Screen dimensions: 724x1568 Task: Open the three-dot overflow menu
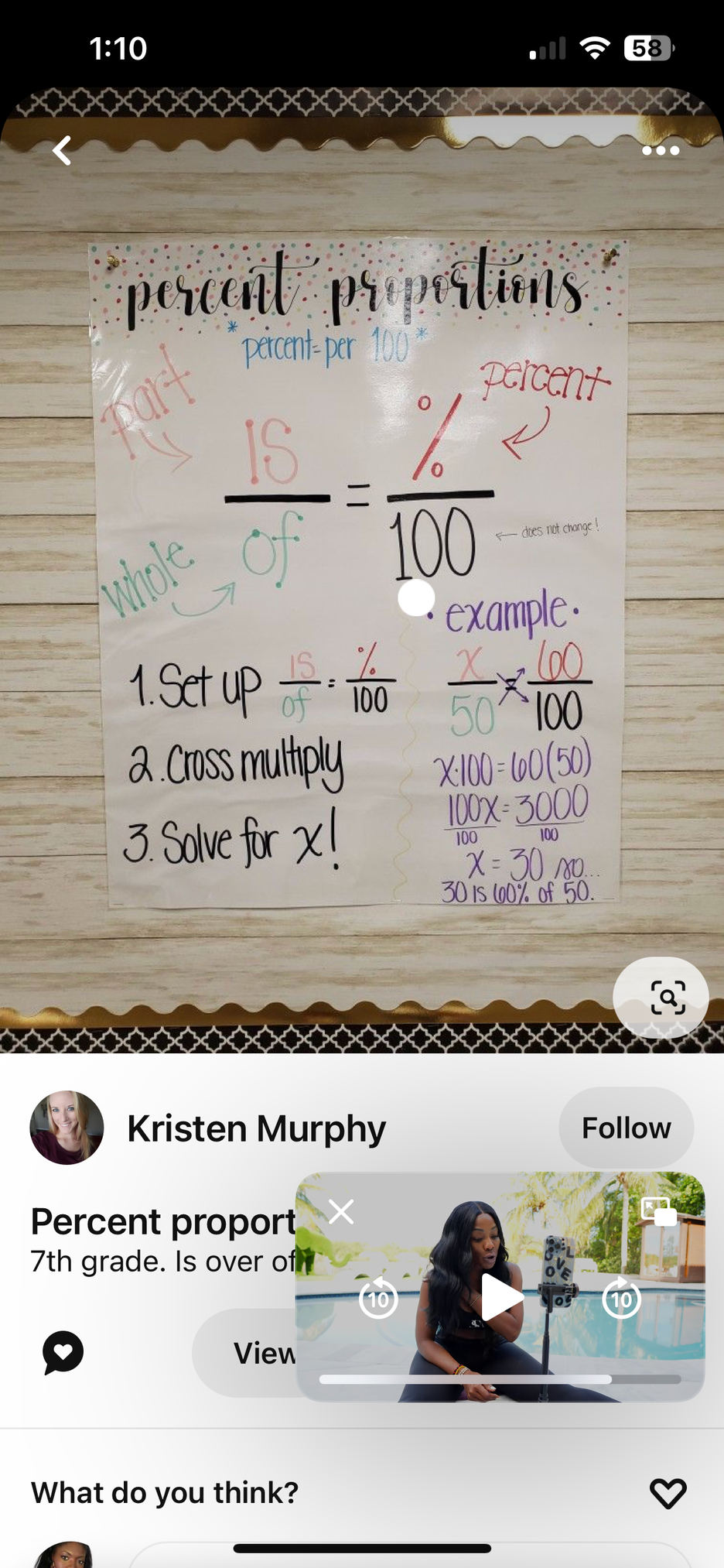(661, 151)
